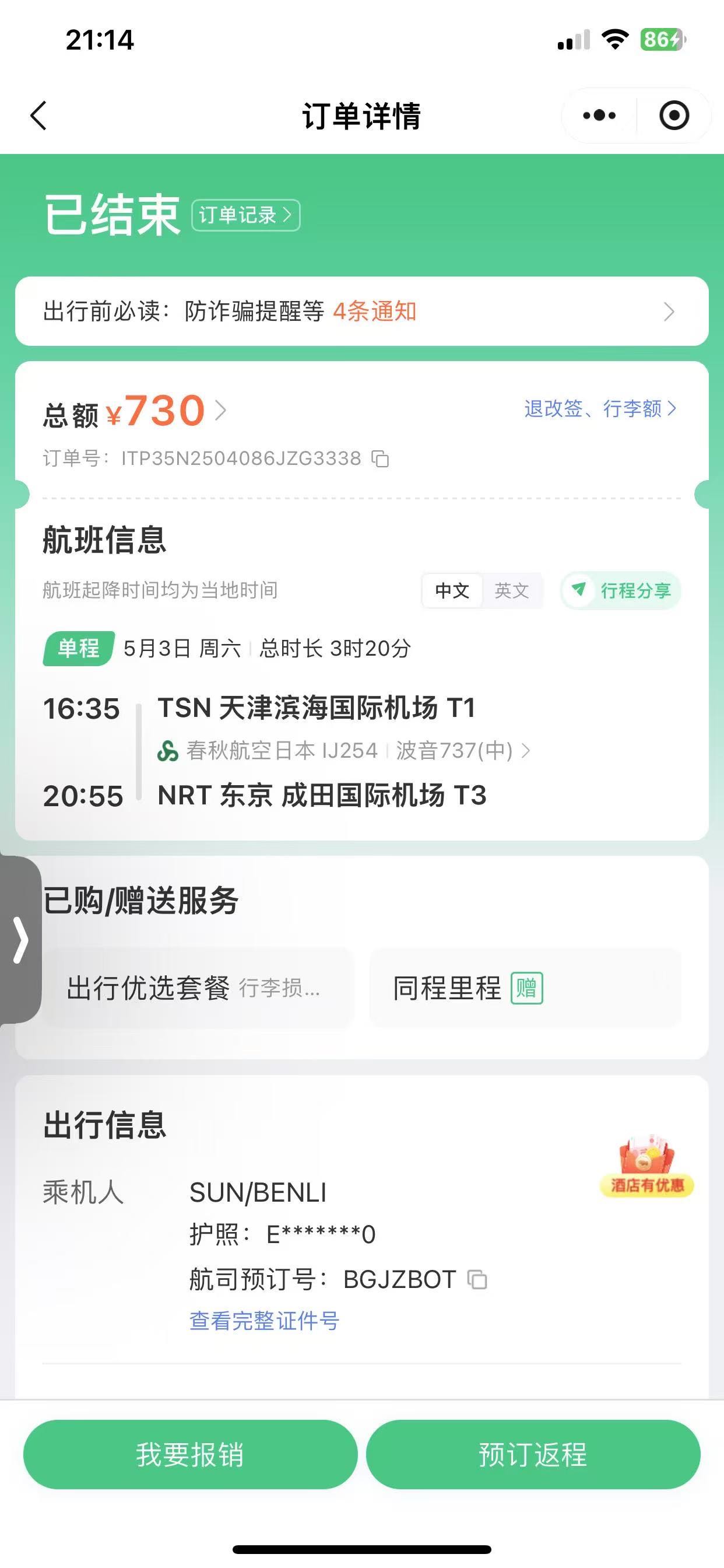
Task: Open the 出行前必读 notices row
Action: [x=361, y=311]
